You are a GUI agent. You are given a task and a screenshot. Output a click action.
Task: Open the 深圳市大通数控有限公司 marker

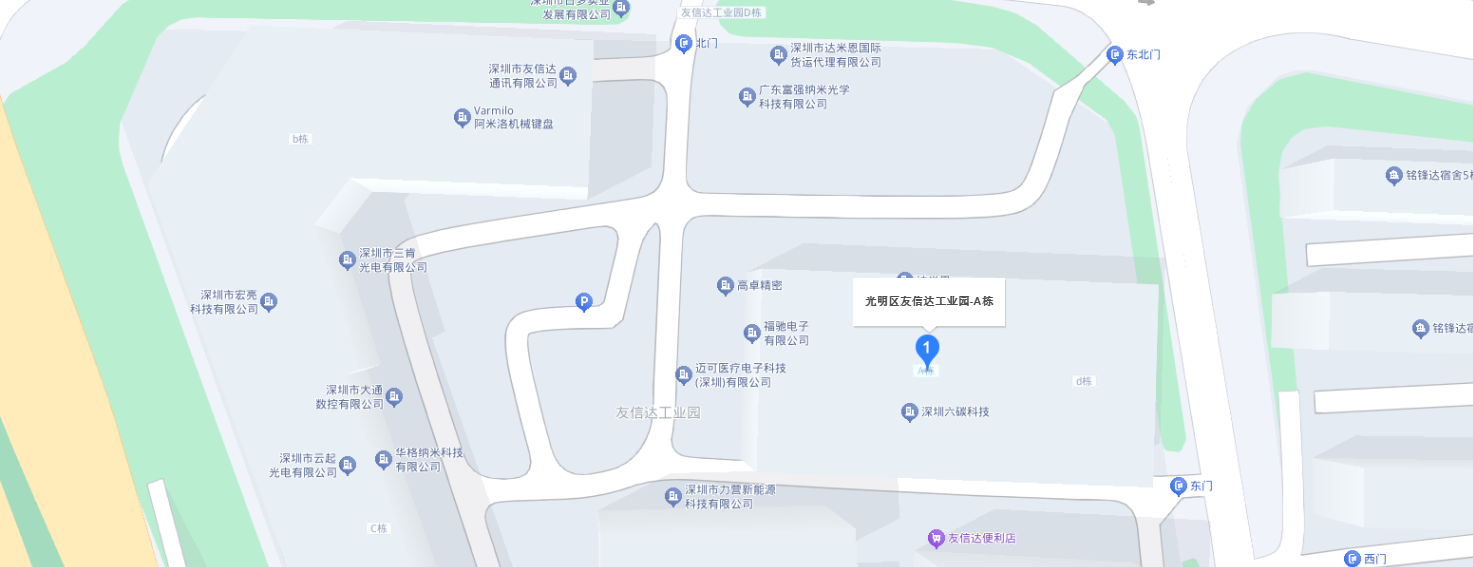click(x=394, y=397)
